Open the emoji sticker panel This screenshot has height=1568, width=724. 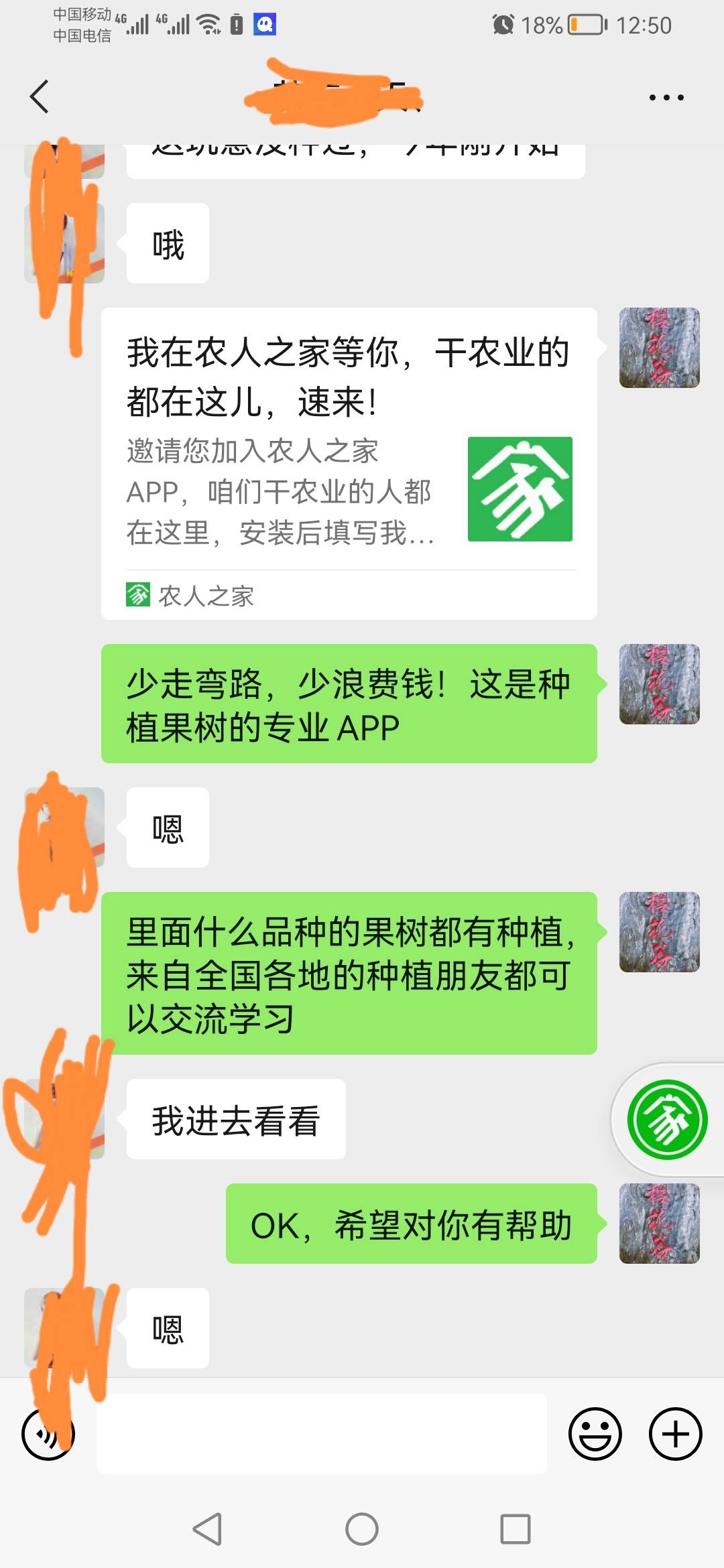pos(595,1434)
